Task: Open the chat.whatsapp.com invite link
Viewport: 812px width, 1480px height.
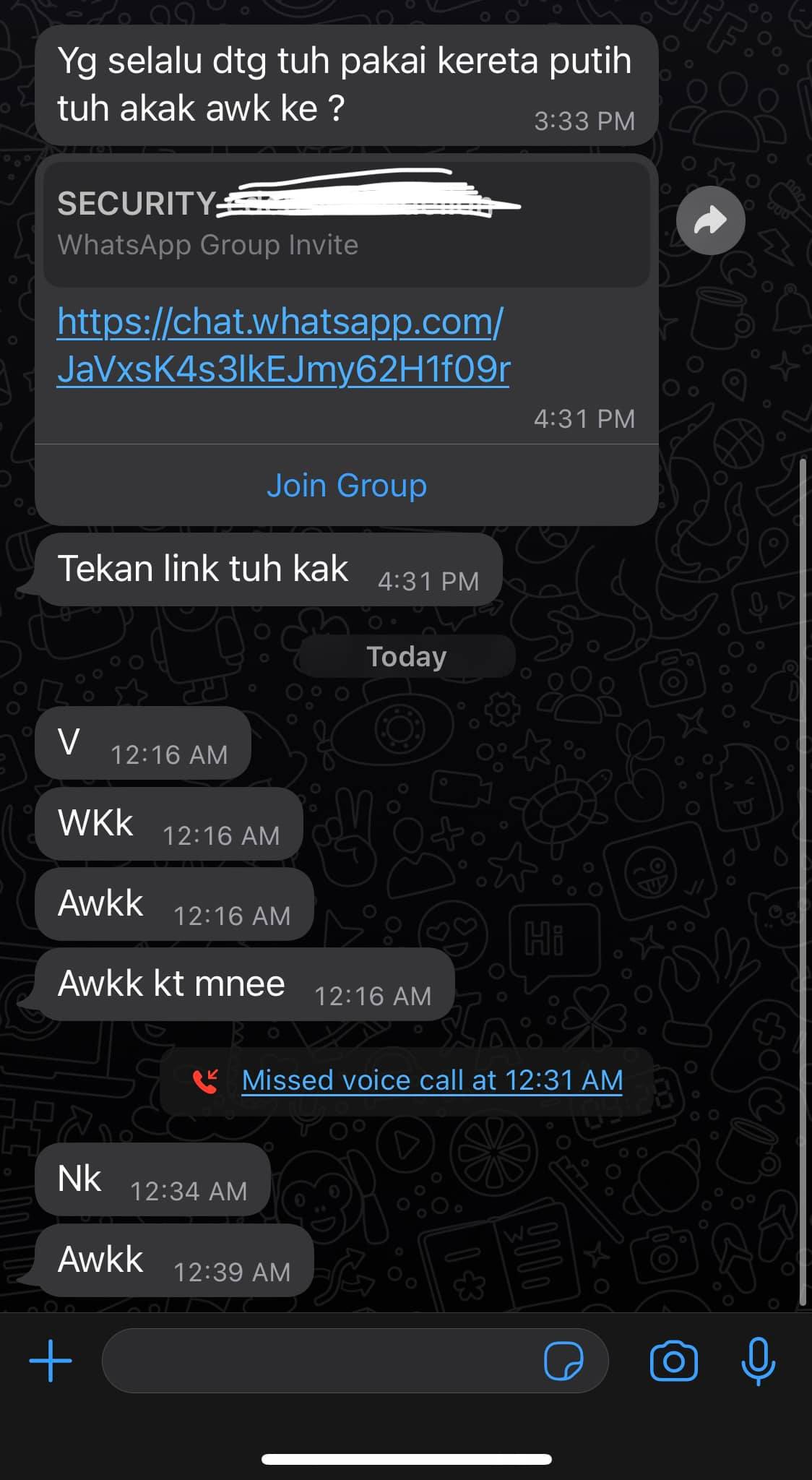Action: coord(283,345)
